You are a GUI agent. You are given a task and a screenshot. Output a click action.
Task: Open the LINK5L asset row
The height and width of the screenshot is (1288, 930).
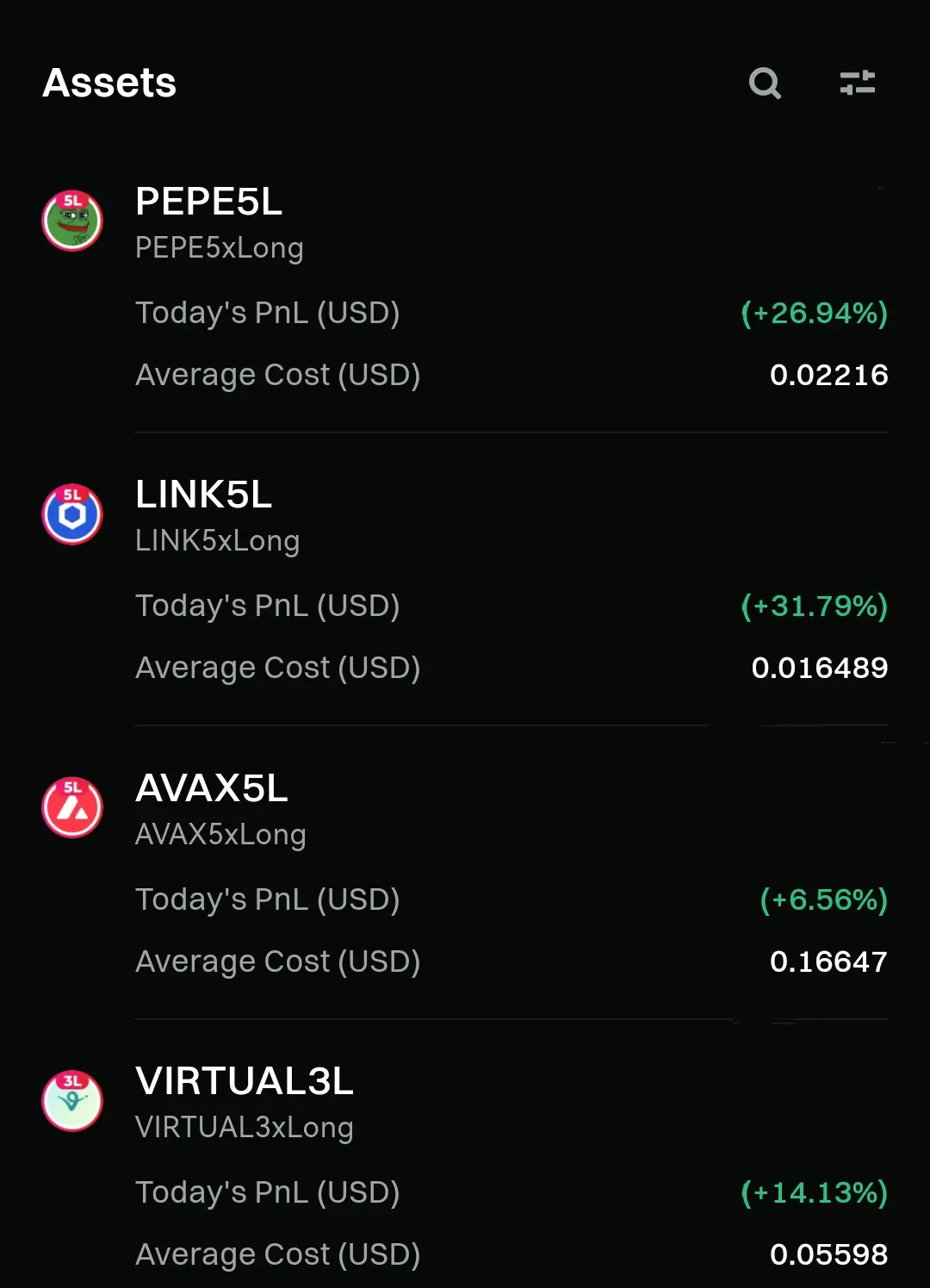click(x=204, y=496)
